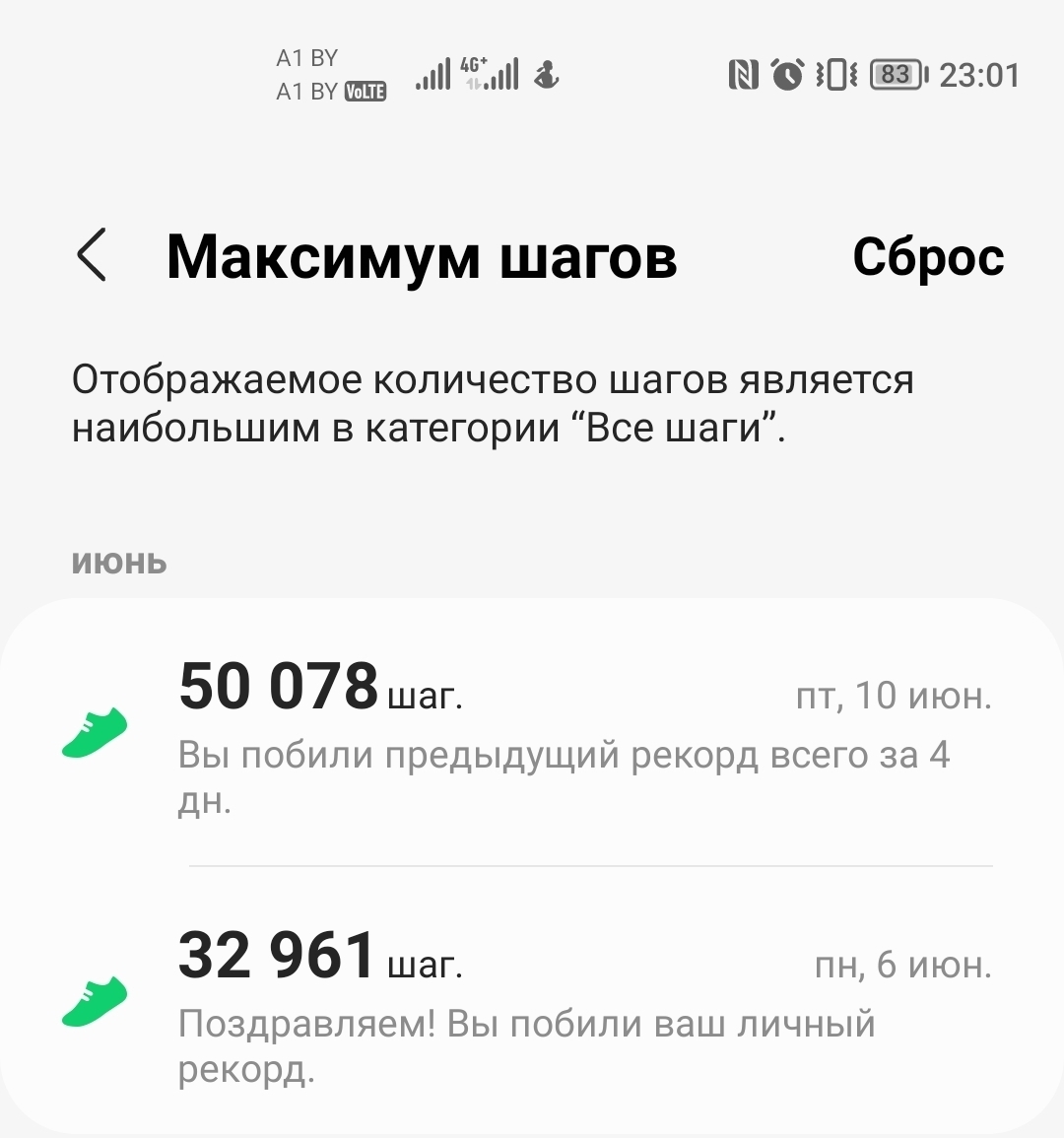The image size is (1064, 1138).
Task: Select the 32 961 steps record
Action: point(532,1000)
